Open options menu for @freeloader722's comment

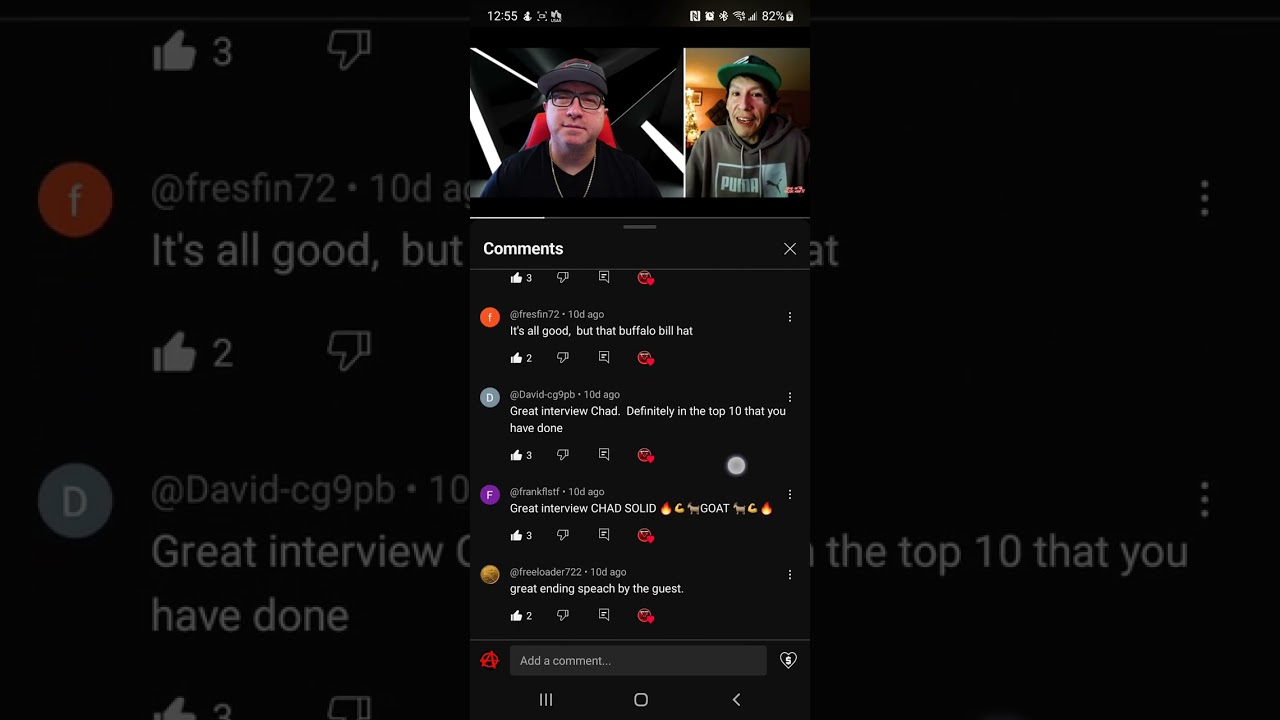790,575
